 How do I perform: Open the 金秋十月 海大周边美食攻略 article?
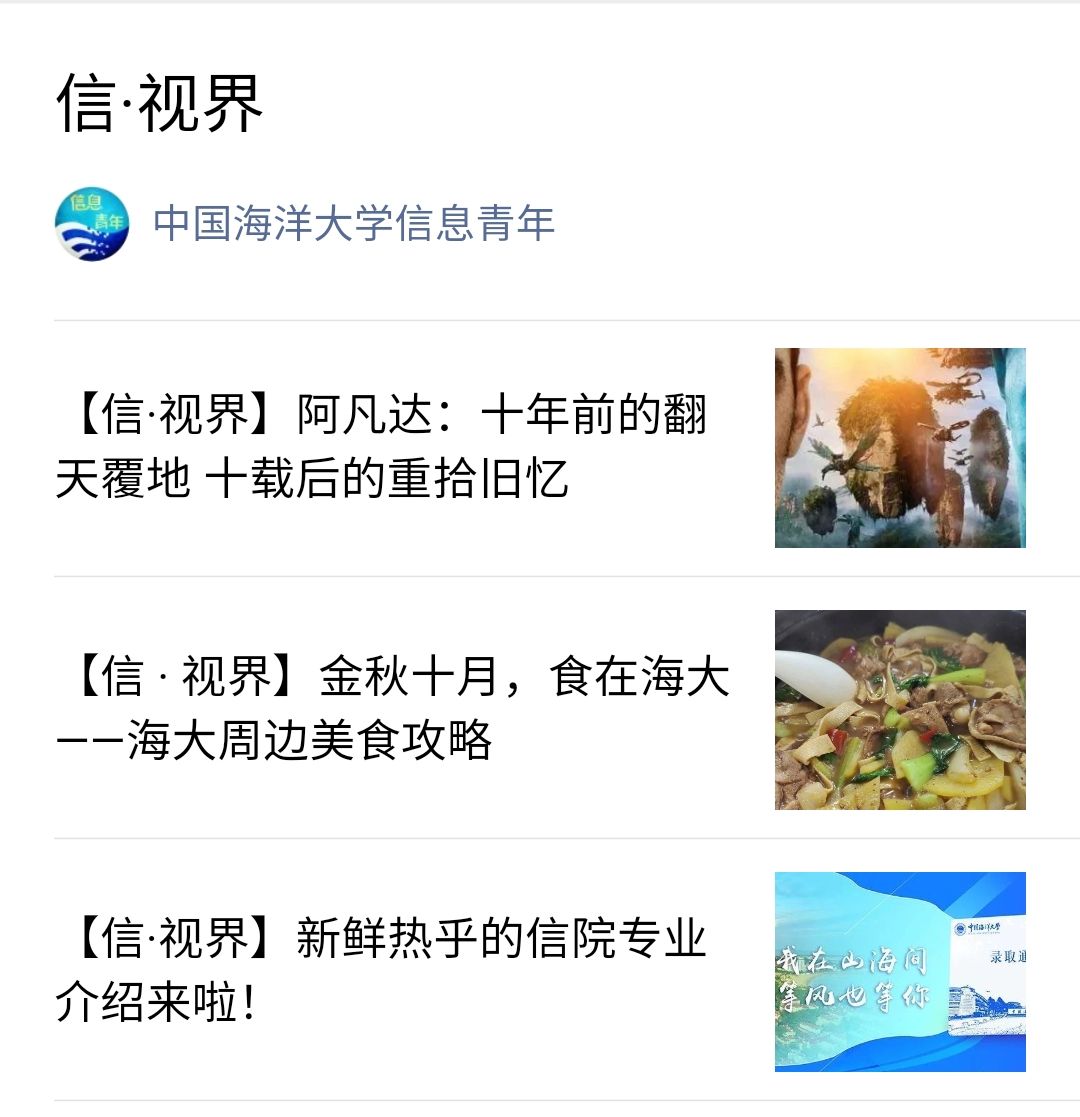click(392, 709)
